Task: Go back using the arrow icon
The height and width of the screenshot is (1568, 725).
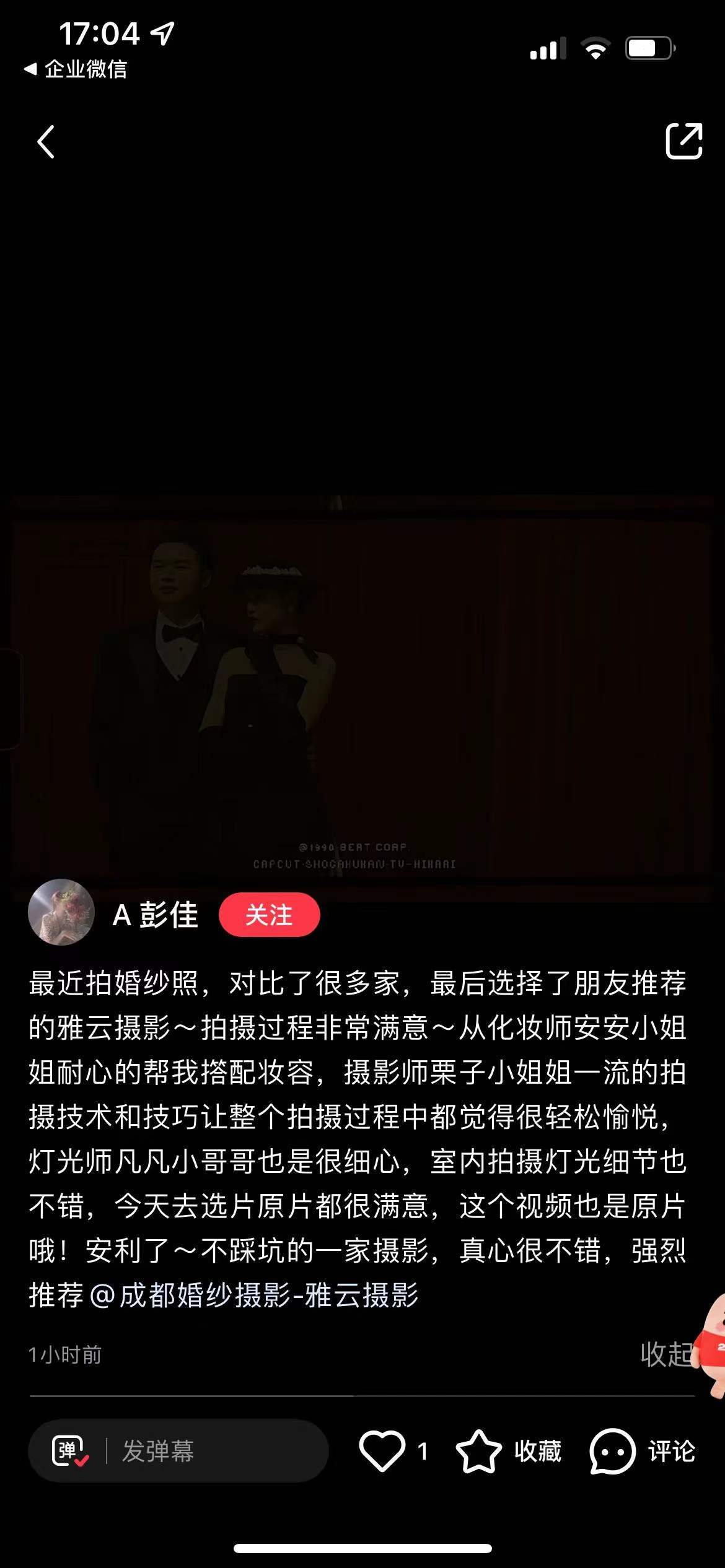Action: click(46, 142)
